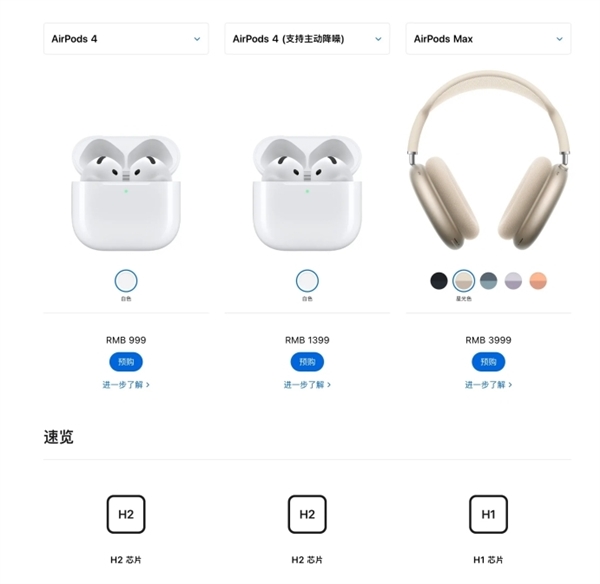Image resolution: width=600 pixels, height=584 pixels.
Task: Select the purple AirPods Max swatch
Action: [x=513, y=281]
